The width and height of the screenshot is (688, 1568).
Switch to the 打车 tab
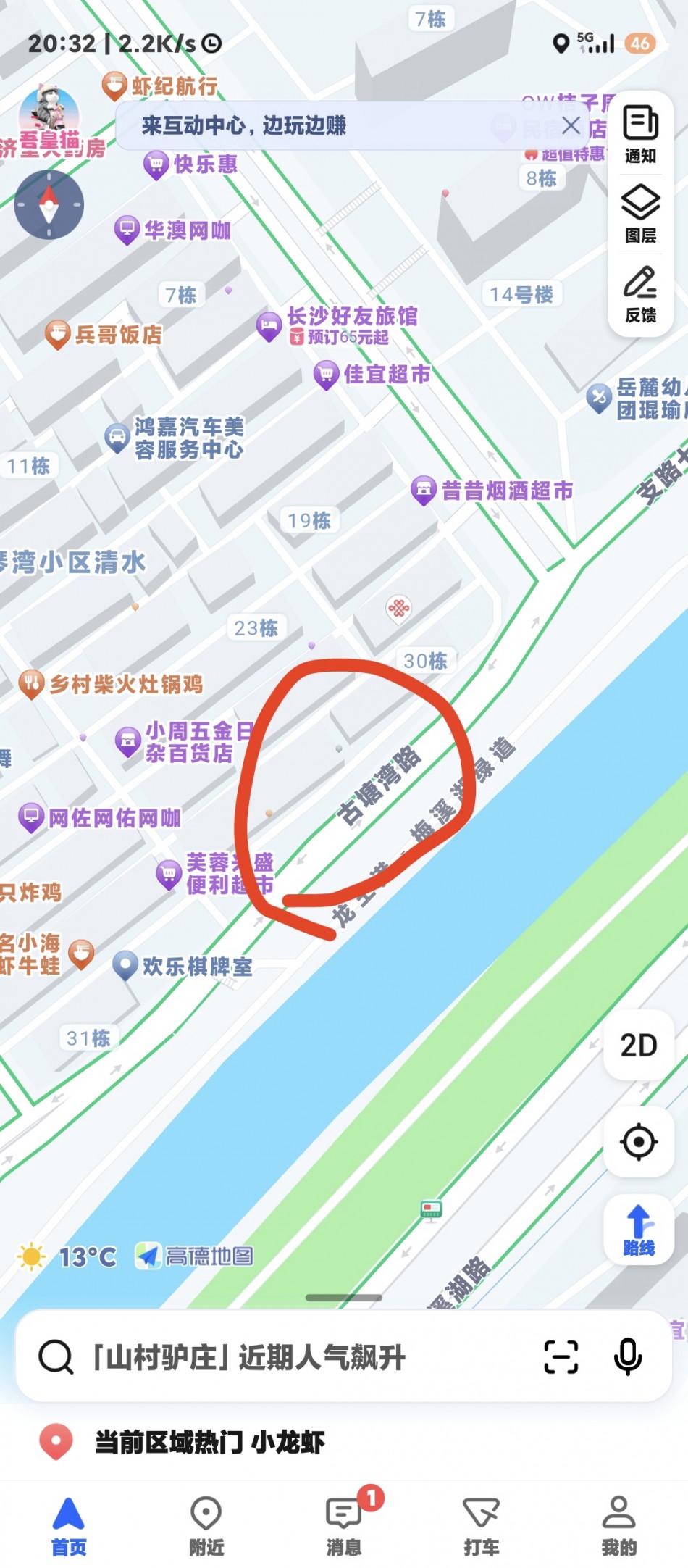[481, 1526]
